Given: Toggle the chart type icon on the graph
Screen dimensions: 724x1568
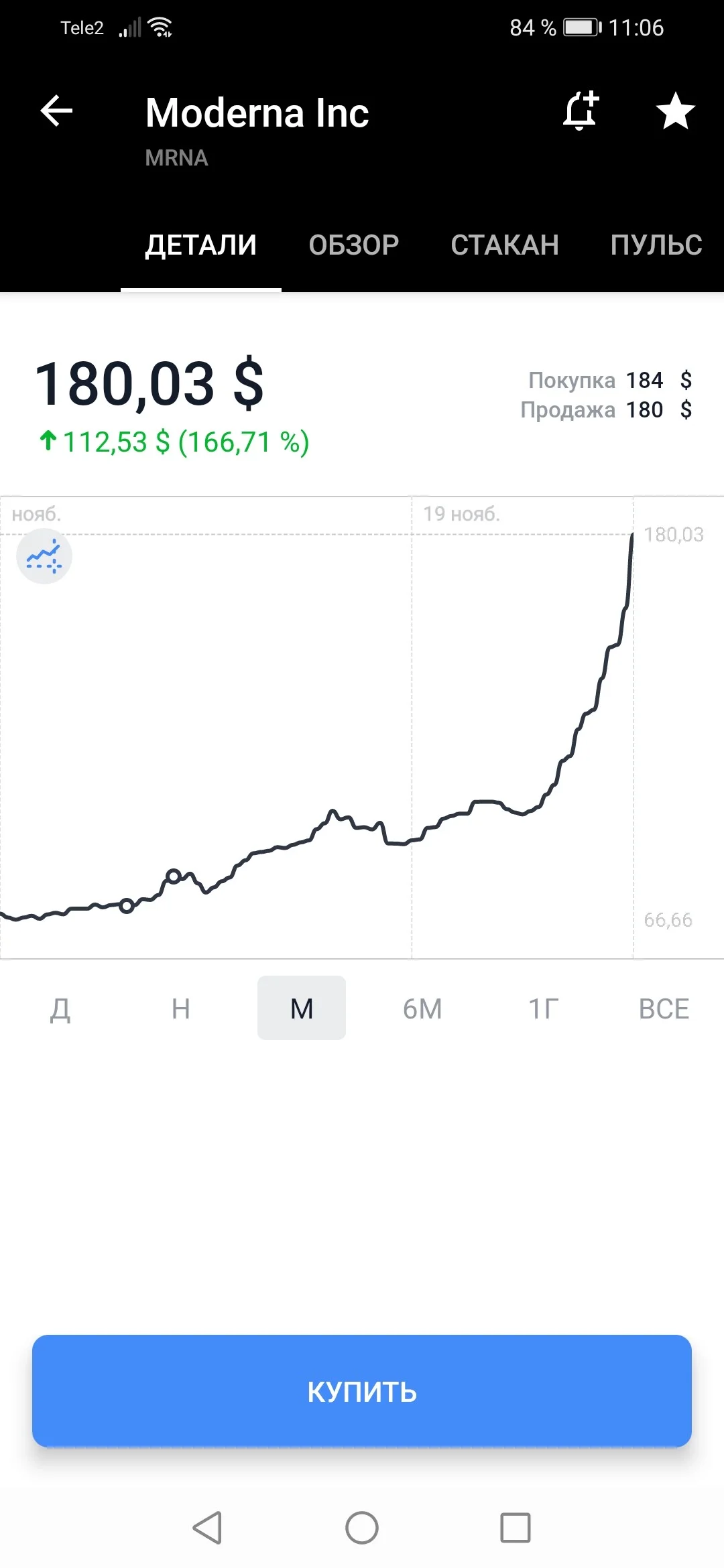Looking at the screenshot, I should click(x=44, y=556).
